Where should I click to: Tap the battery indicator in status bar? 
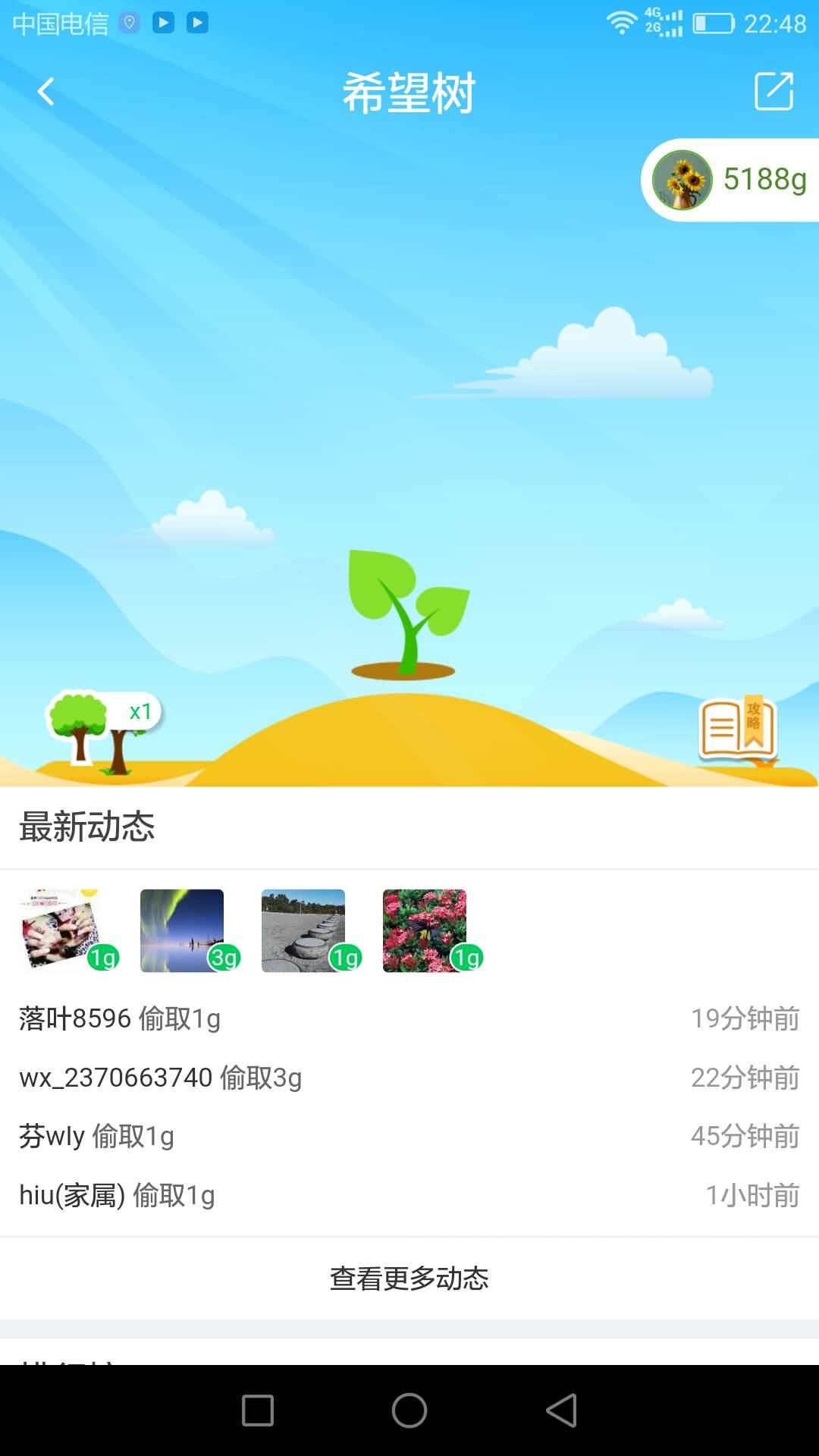[713, 23]
